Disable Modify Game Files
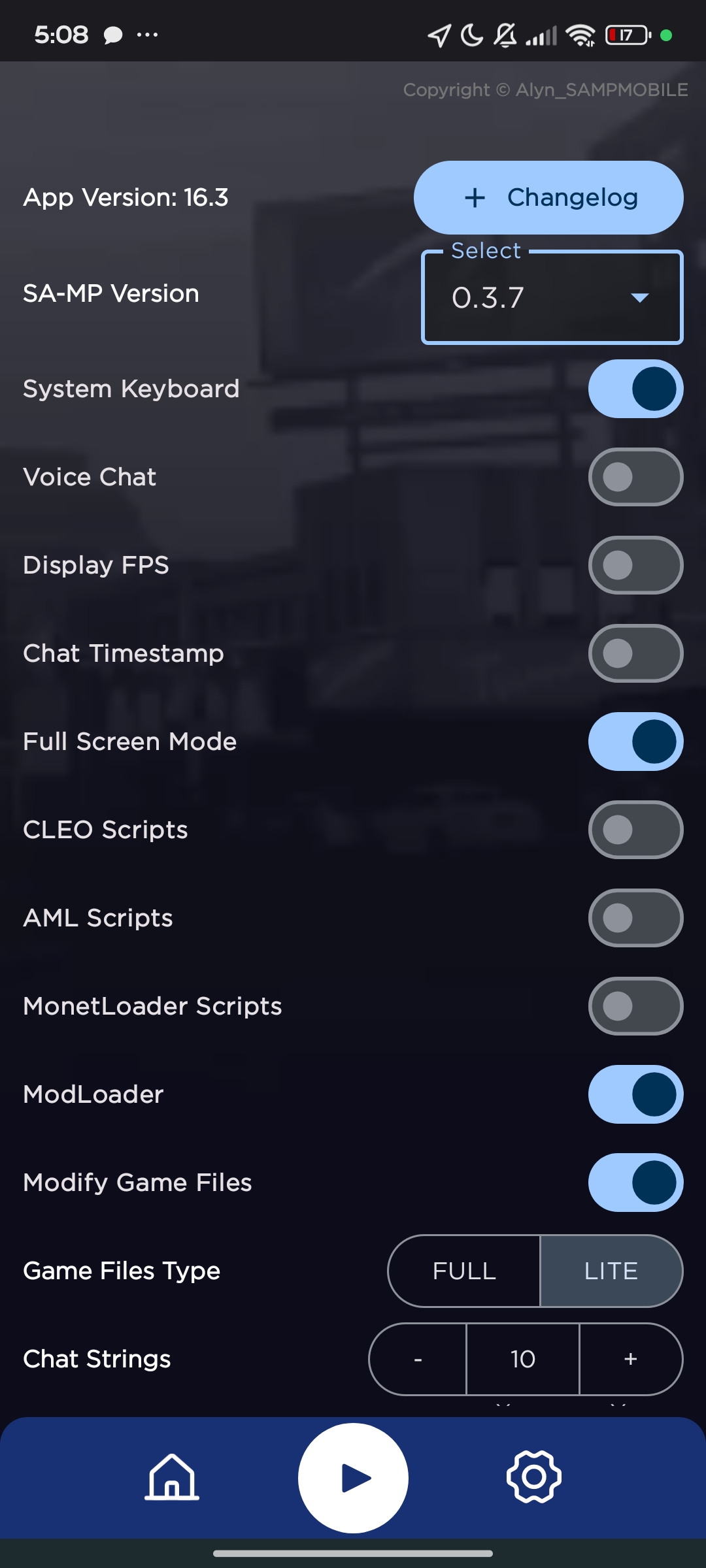This screenshot has width=706, height=1568. click(635, 1183)
